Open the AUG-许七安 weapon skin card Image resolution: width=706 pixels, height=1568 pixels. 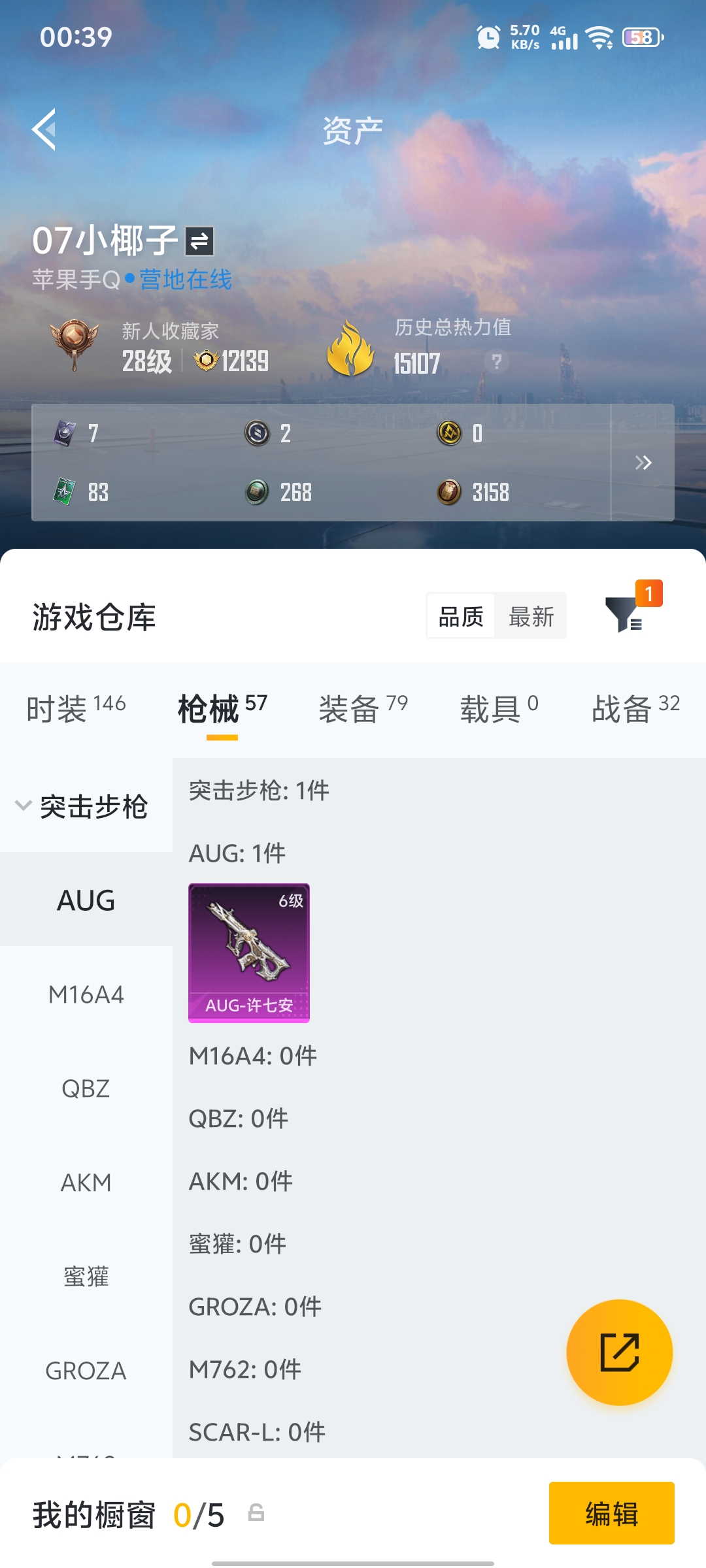[249, 953]
